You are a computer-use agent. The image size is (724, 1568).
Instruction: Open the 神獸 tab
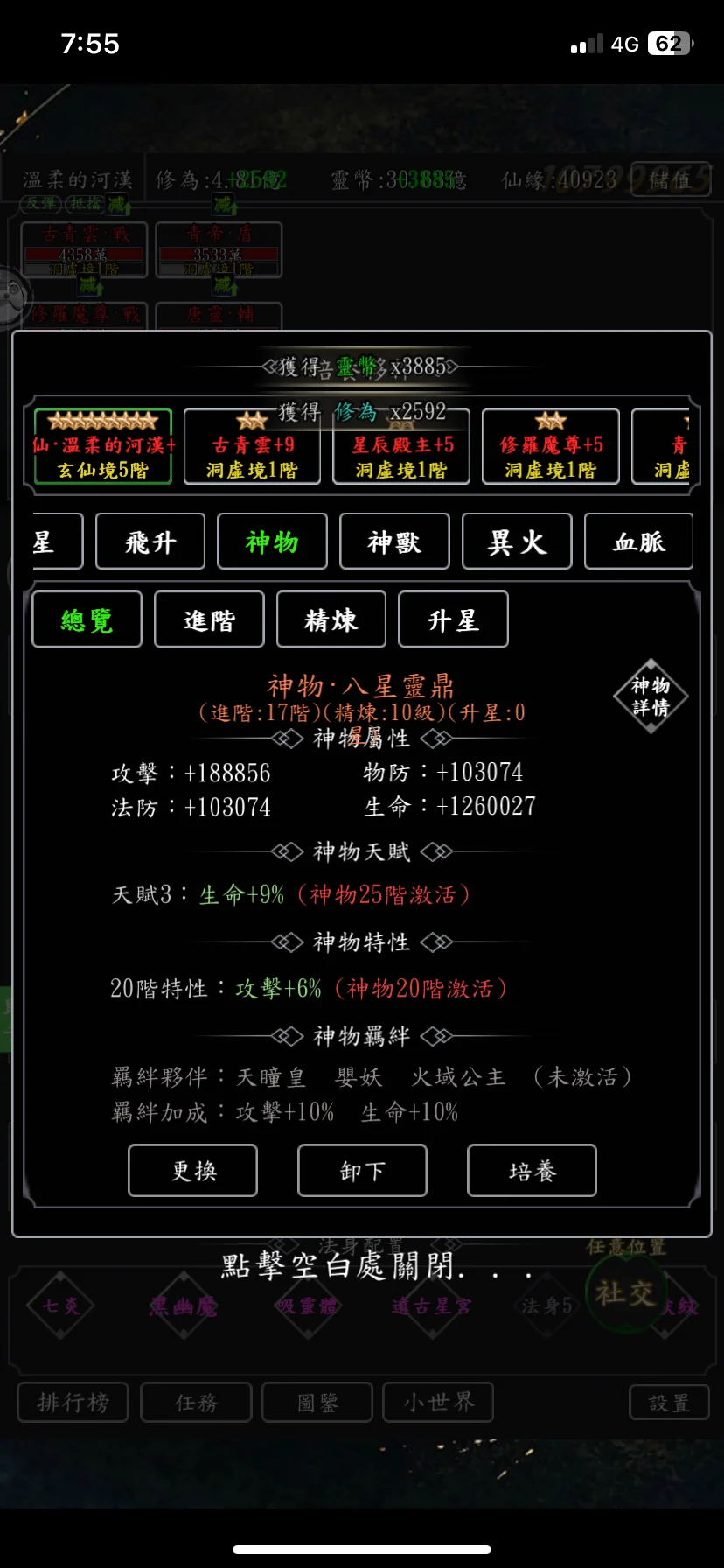tap(394, 542)
